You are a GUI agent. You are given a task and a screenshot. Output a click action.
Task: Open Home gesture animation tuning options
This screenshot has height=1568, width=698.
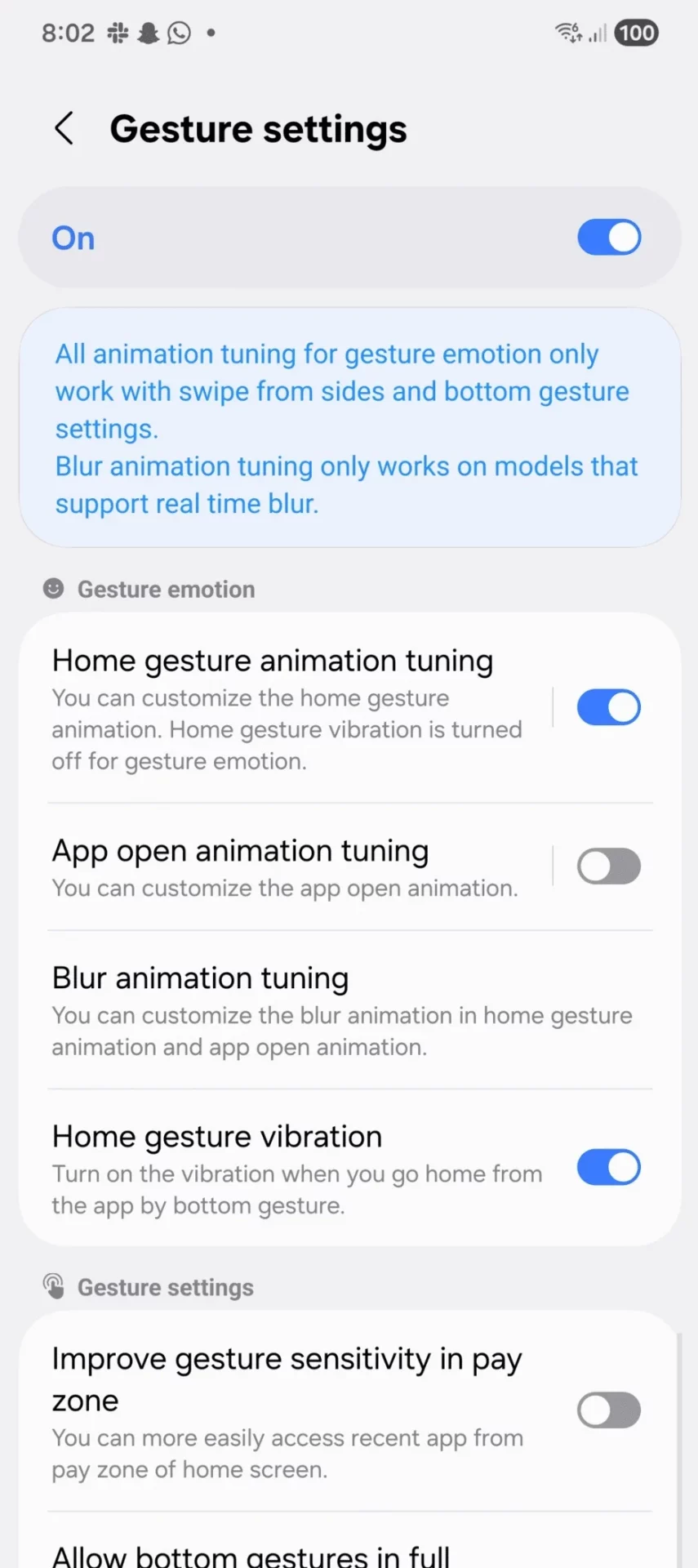tap(286, 709)
